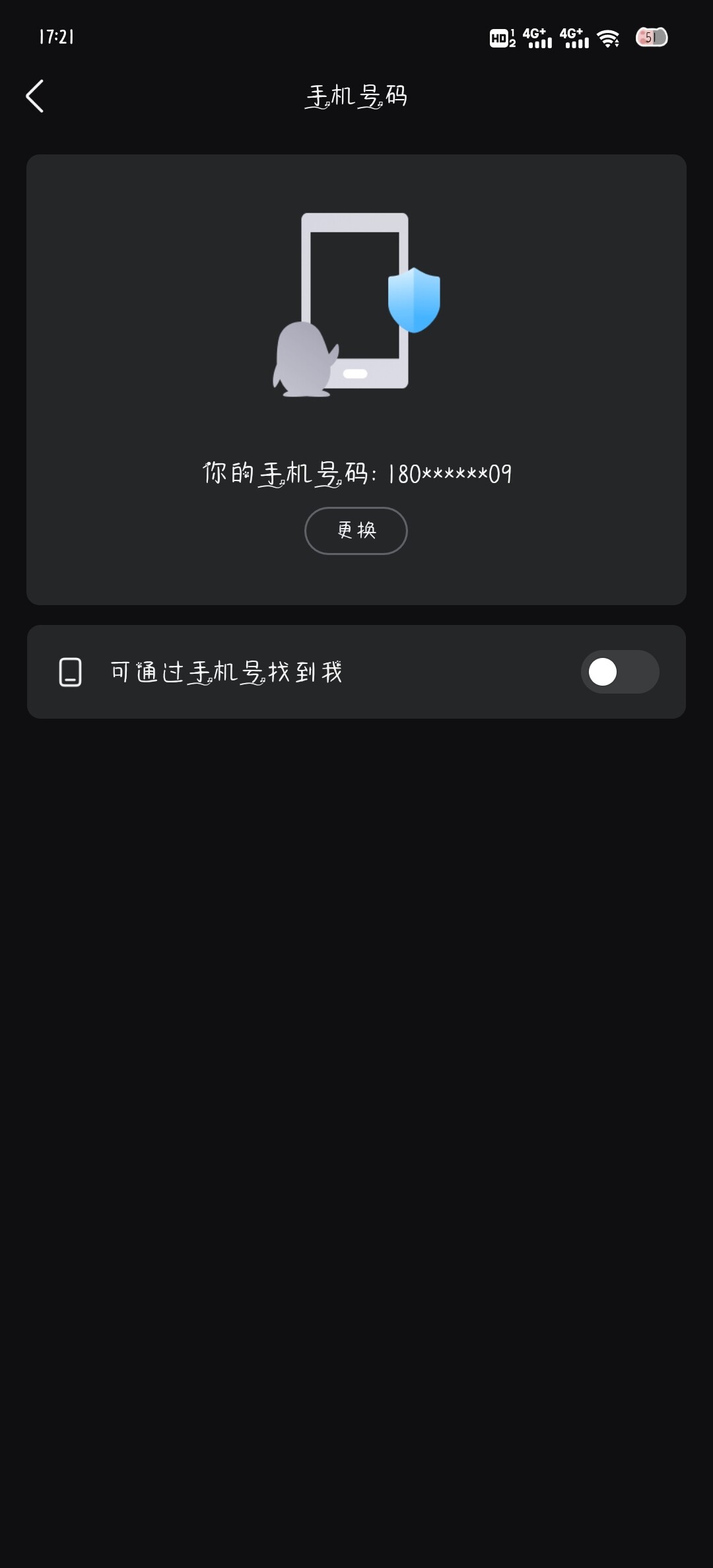Image resolution: width=713 pixels, height=1568 pixels.
Task: Tap the battery indicator showing 51
Action: click(650, 38)
